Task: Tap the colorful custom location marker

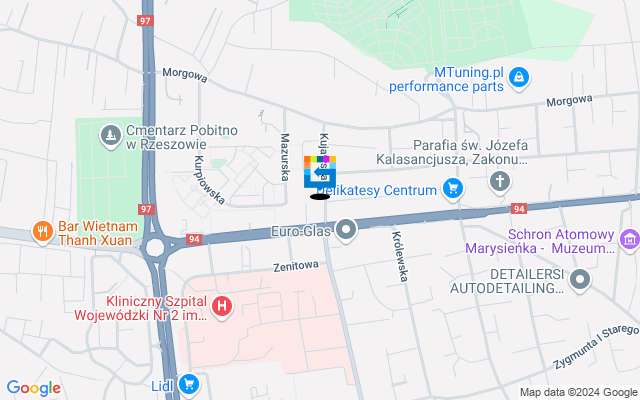Action: pos(320,172)
